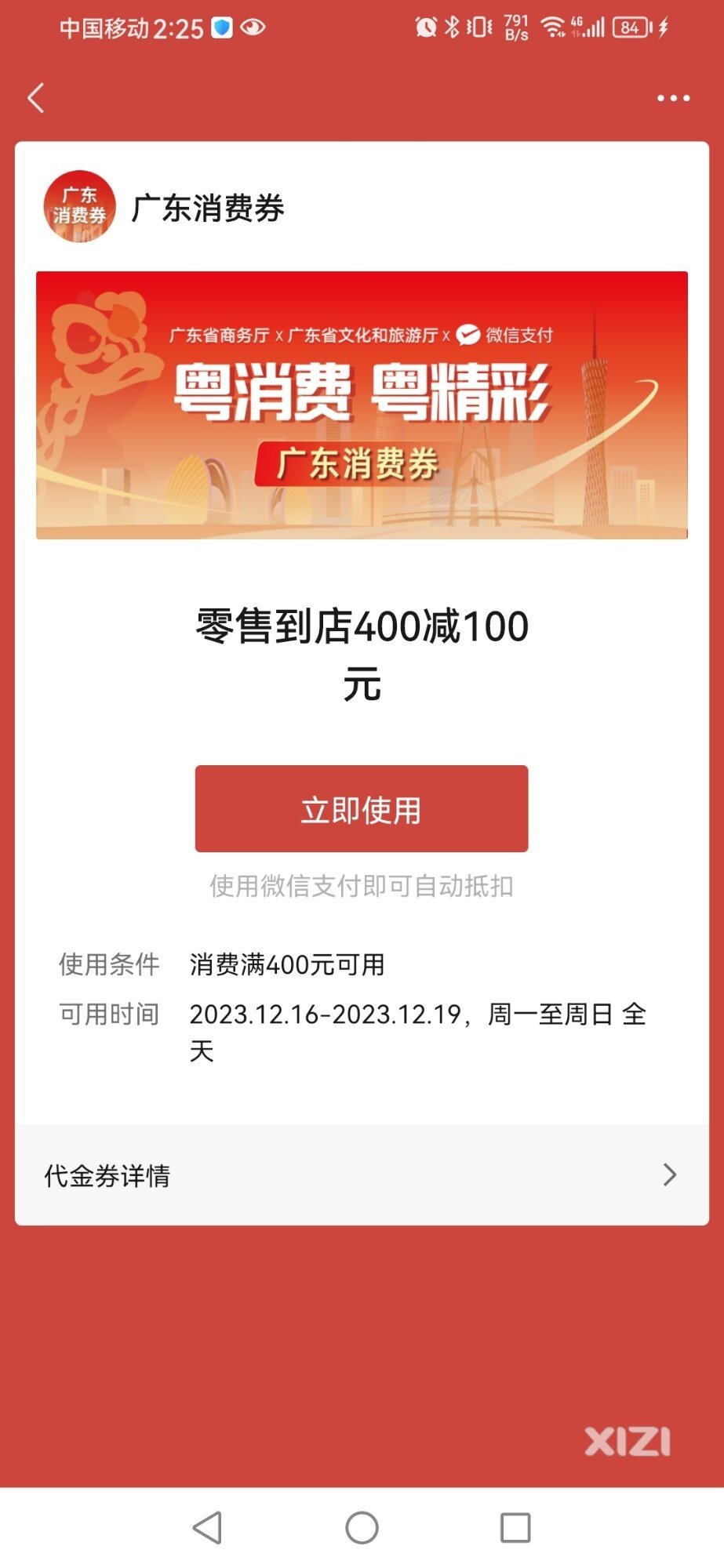This screenshot has width=724, height=1568.
Task: Go back using the top-left arrow
Action: click(x=36, y=98)
